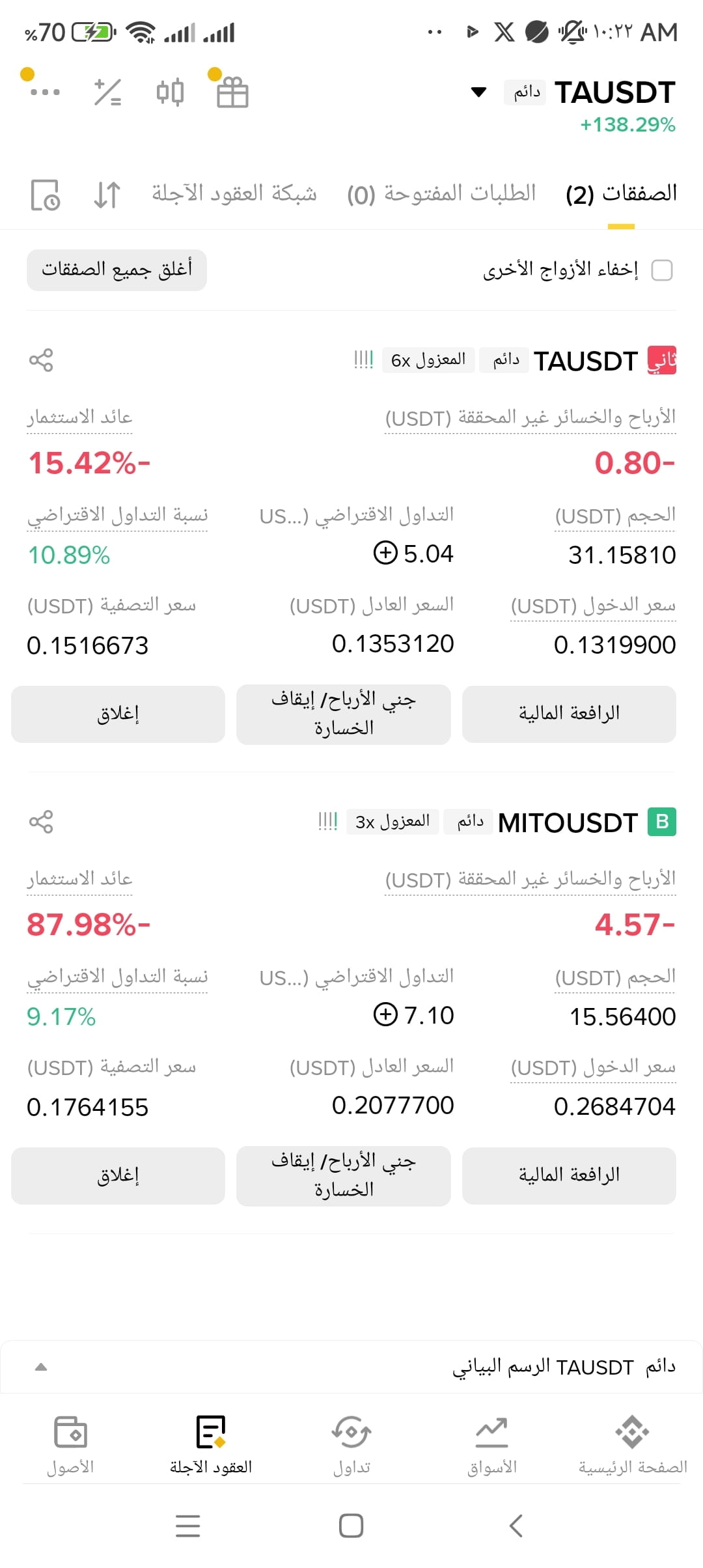This screenshot has height=1568, width=703.
Task: Open the futures calculator icon
Action: point(107,92)
